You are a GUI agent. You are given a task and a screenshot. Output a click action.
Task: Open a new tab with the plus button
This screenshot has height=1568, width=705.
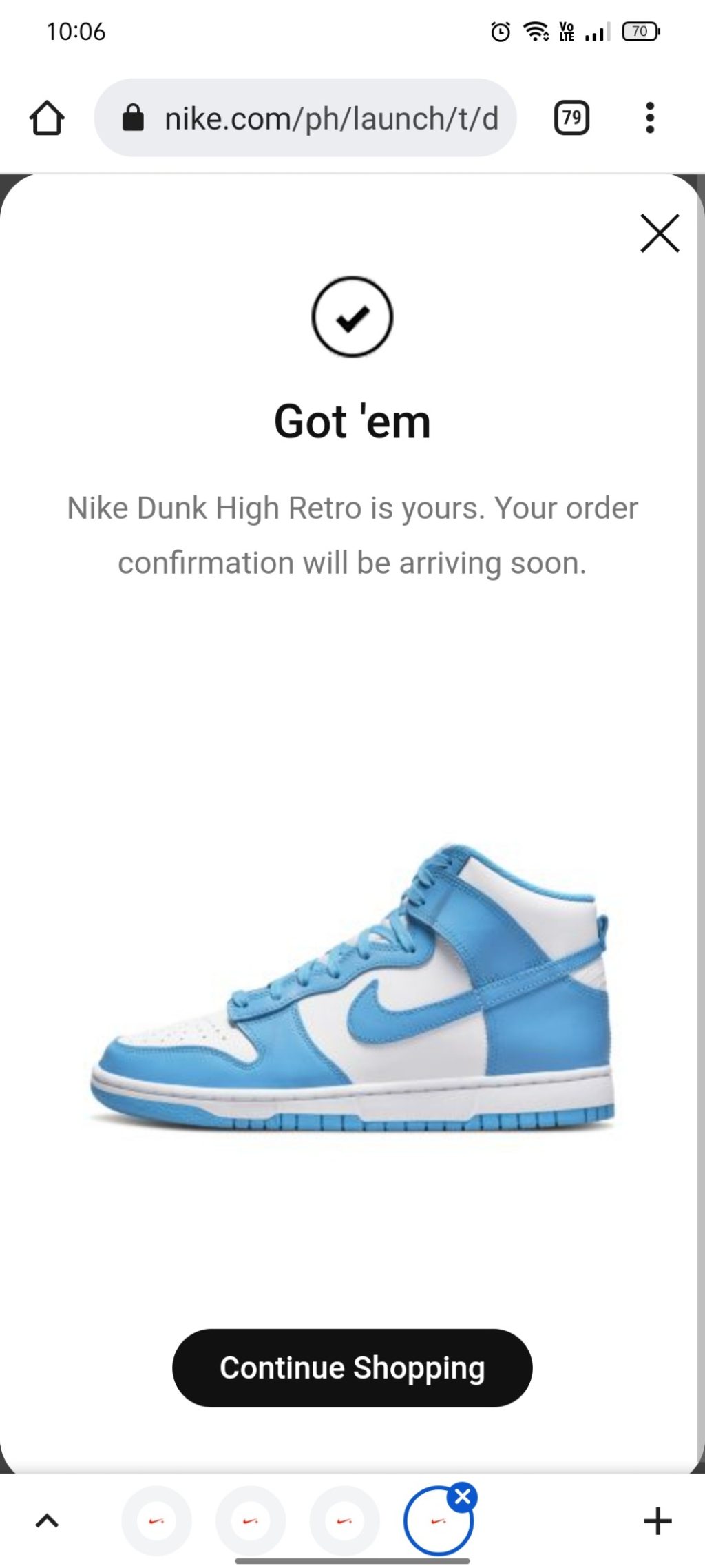657,1520
